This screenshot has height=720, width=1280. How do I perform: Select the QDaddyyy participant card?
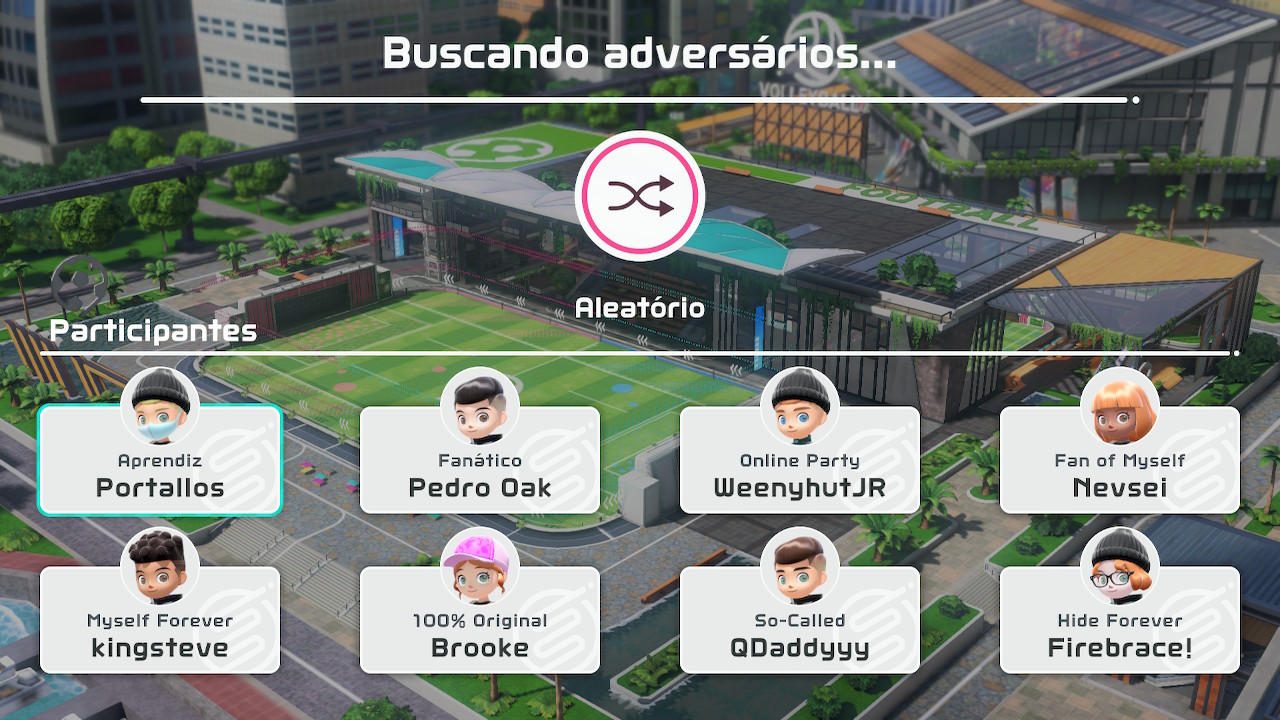800,622
